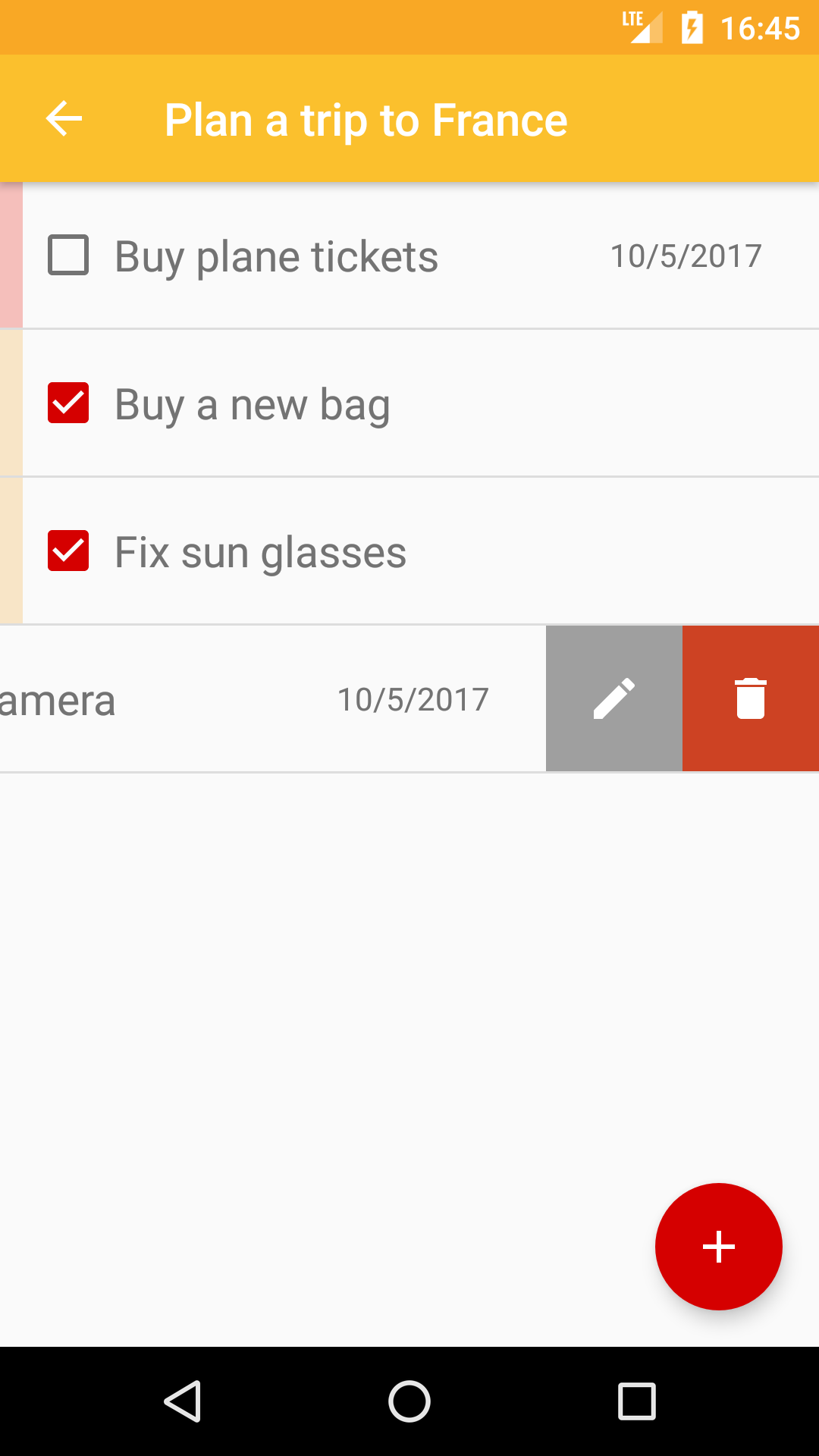The height and width of the screenshot is (1456, 819).
Task: Delete the camera task with the trash icon
Action: click(751, 698)
